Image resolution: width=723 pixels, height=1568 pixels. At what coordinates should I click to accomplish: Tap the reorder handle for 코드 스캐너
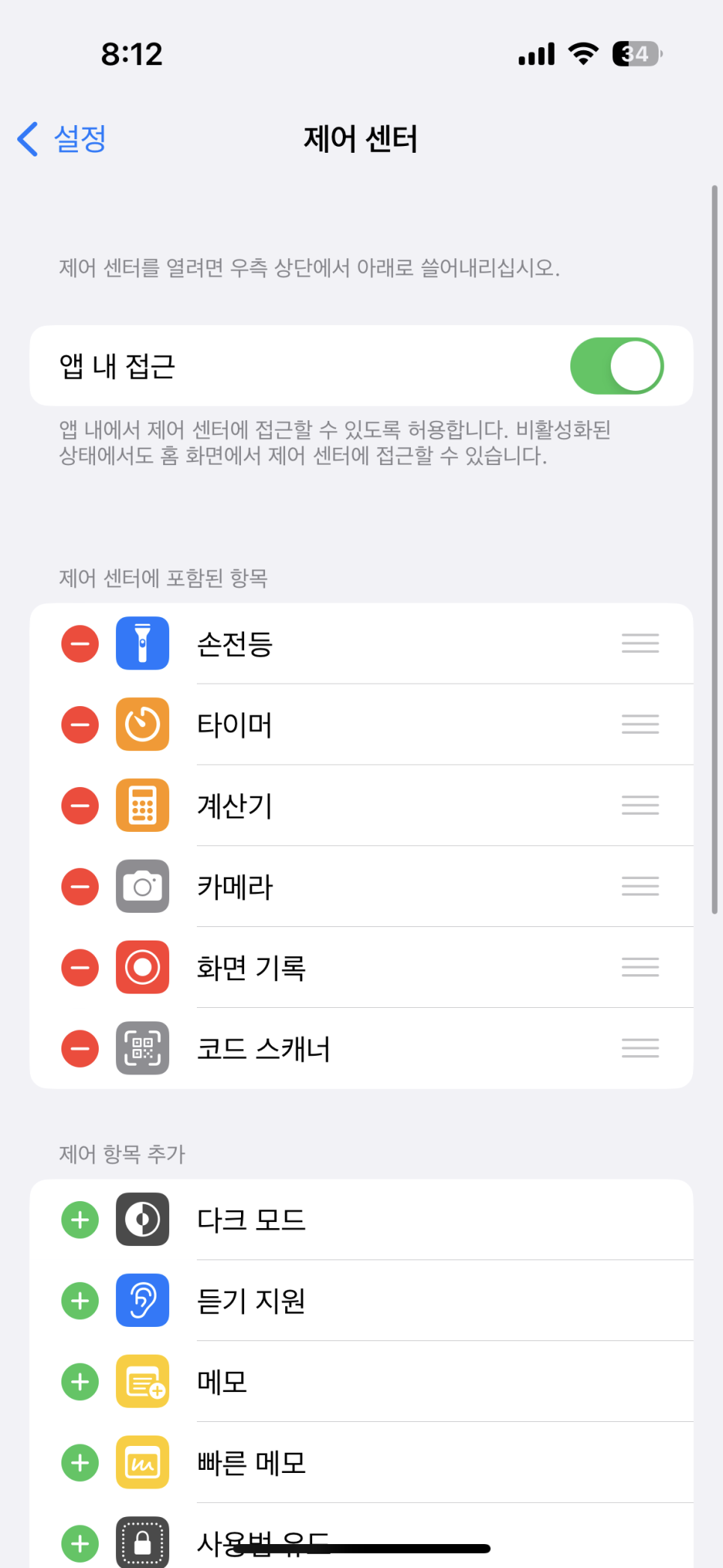coord(640,1048)
